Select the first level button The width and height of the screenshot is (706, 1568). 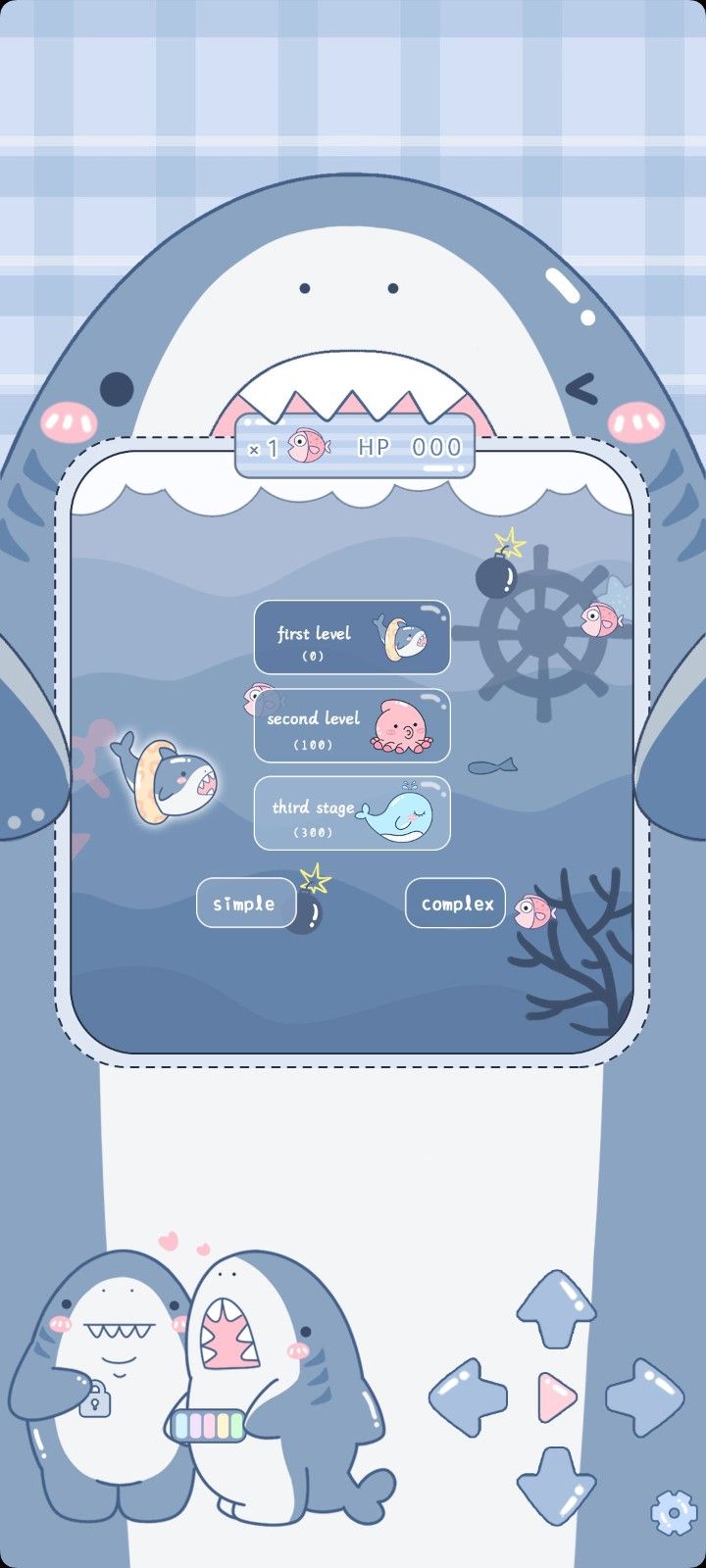[x=352, y=637]
